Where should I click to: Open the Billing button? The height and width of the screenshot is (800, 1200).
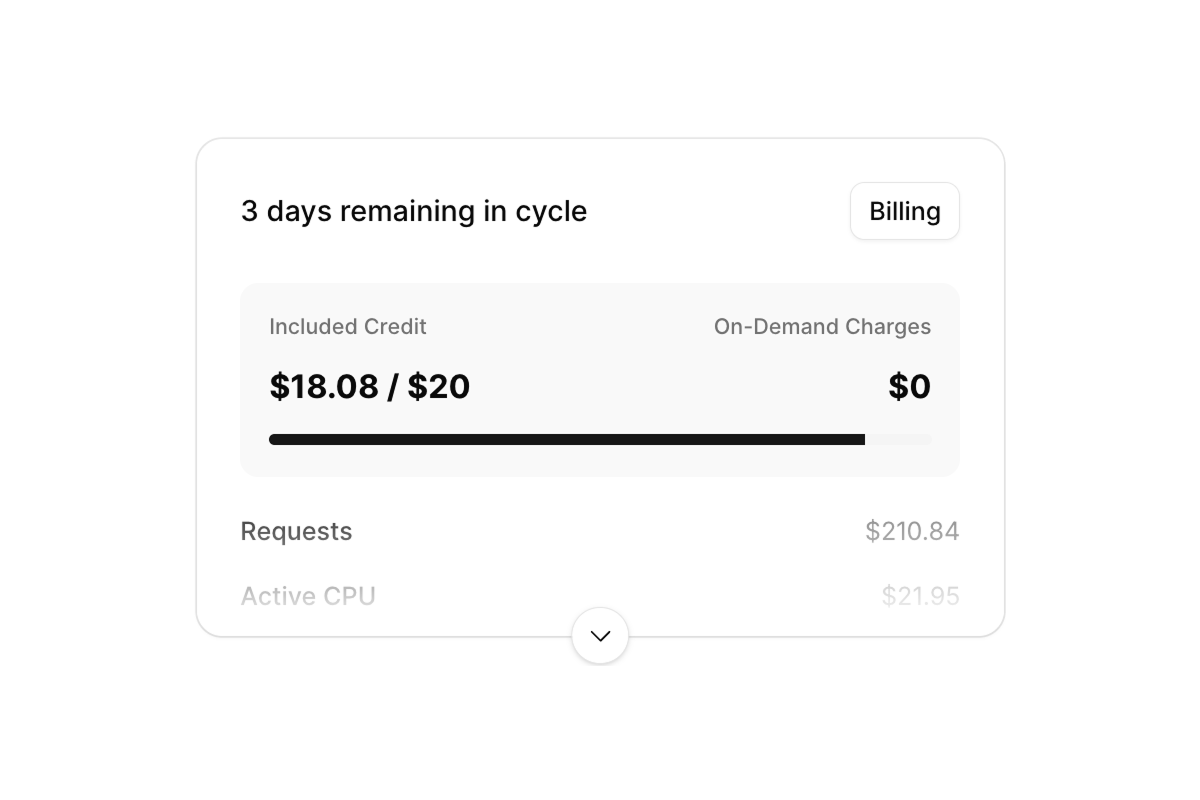(x=904, y=211)
